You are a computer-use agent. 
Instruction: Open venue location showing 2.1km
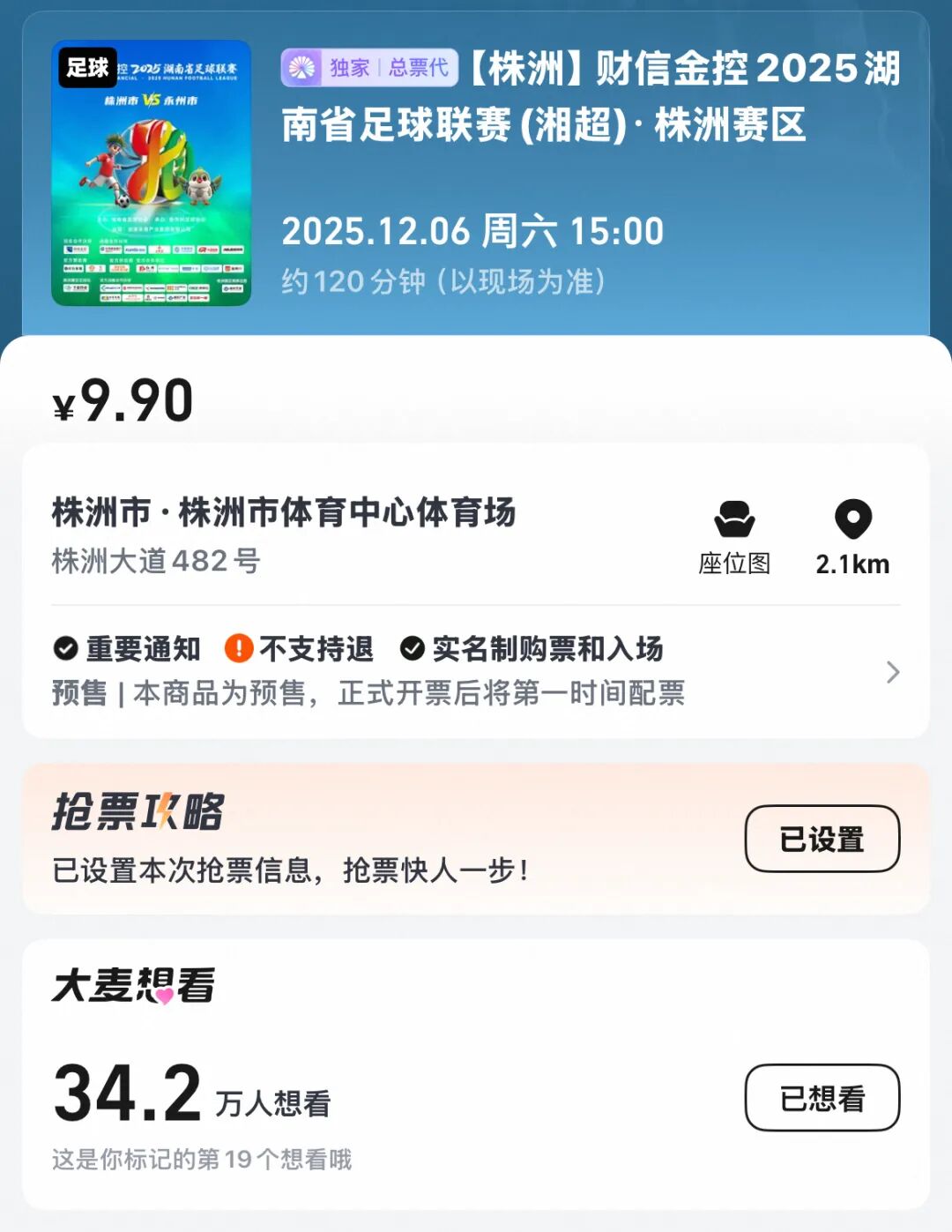pos(852,537)
